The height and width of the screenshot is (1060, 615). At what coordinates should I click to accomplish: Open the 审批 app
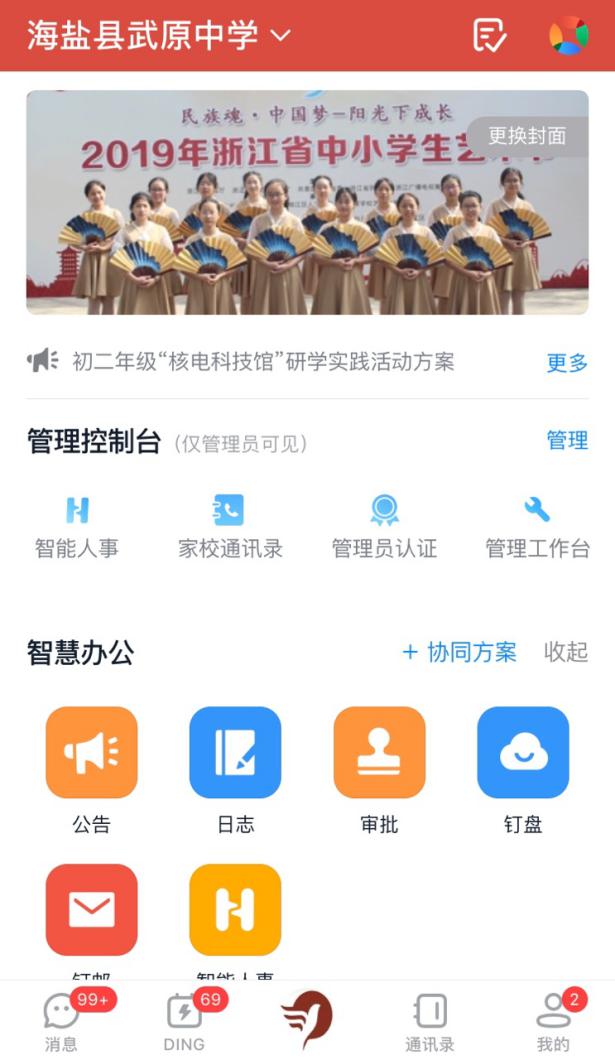(x=379, y=771)
